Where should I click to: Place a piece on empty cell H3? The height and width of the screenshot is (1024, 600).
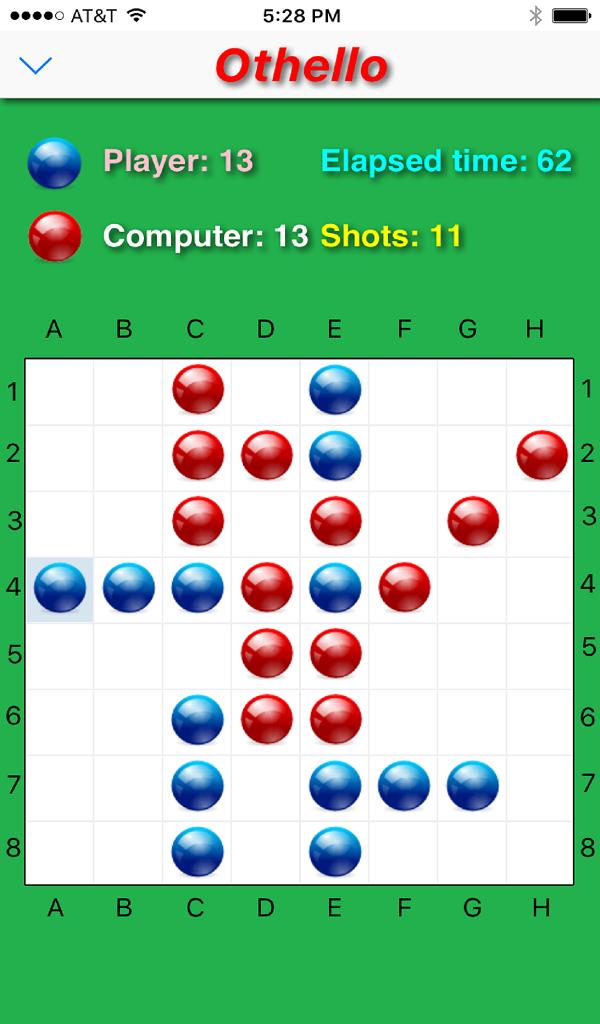pyautogui.click(x=541, y=522)
